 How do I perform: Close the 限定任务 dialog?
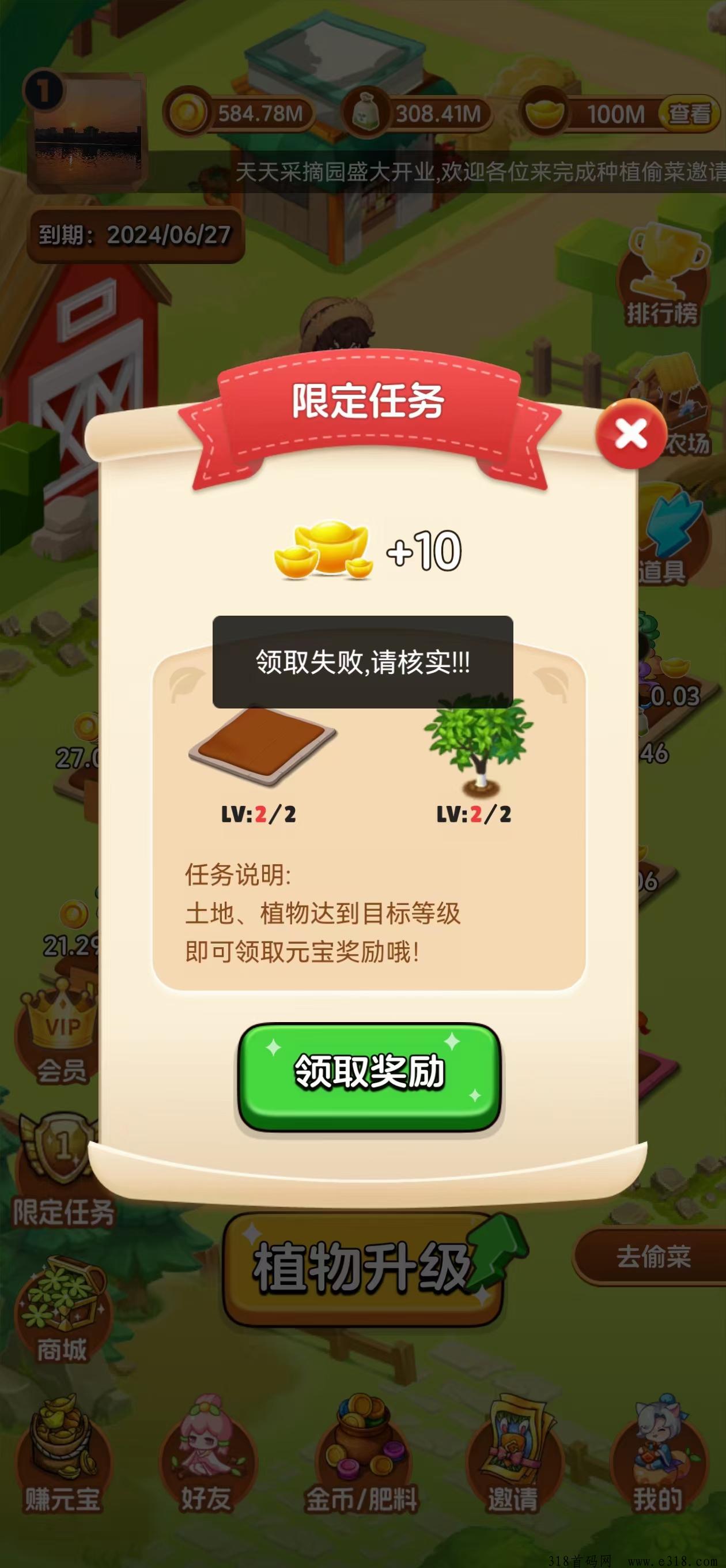click(x=630, y=434)
